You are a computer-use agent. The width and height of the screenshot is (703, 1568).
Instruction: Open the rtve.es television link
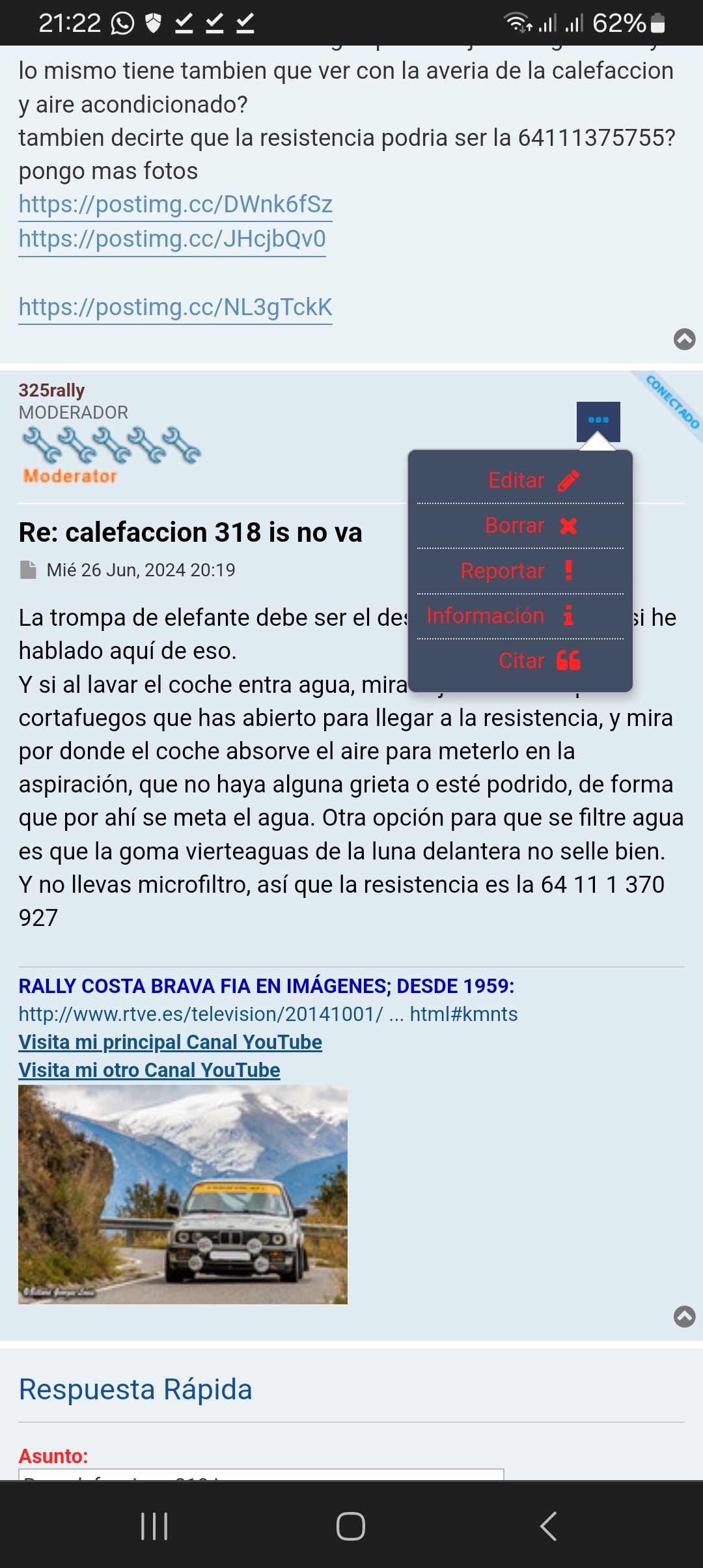point(268,1014)
